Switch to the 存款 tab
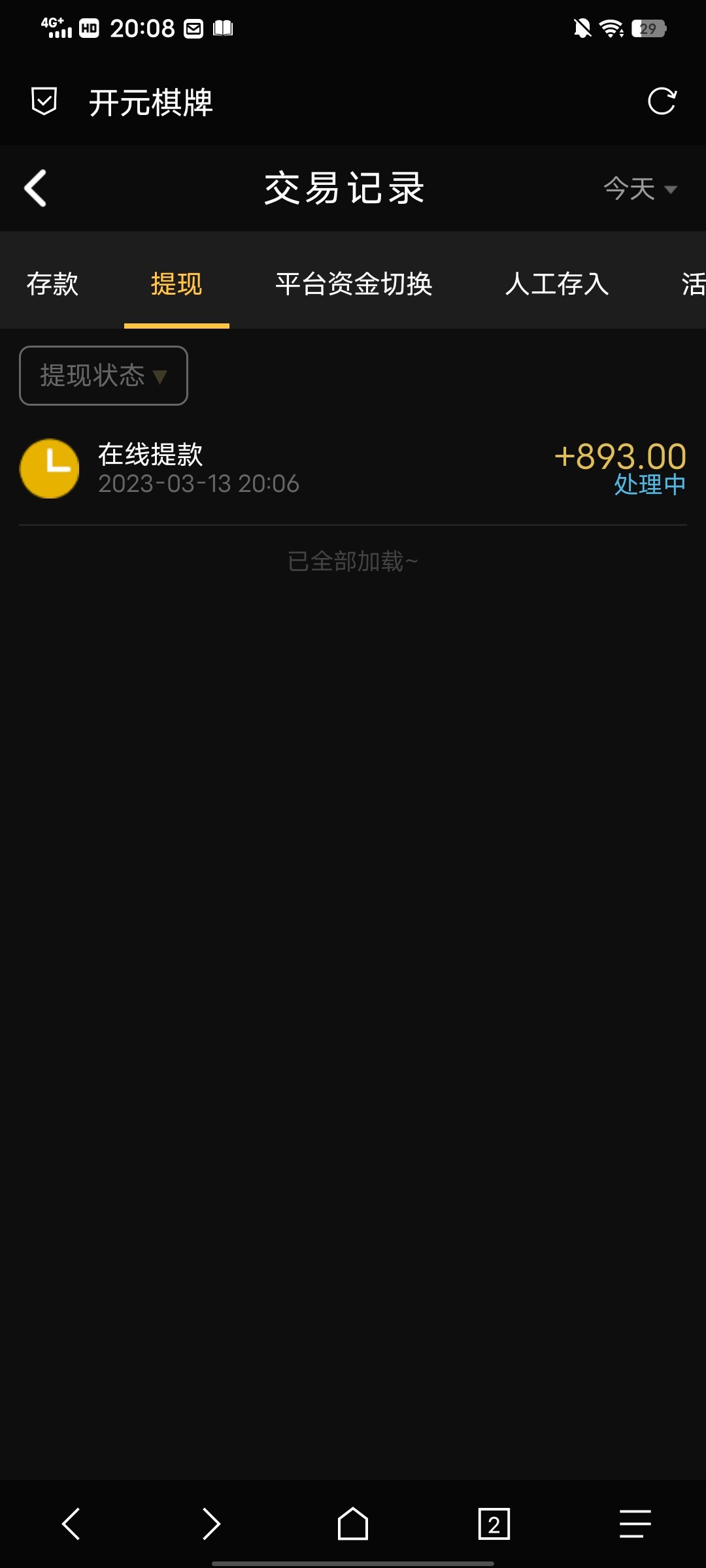This screenshot has width=706, height=1568. point(52,284)
